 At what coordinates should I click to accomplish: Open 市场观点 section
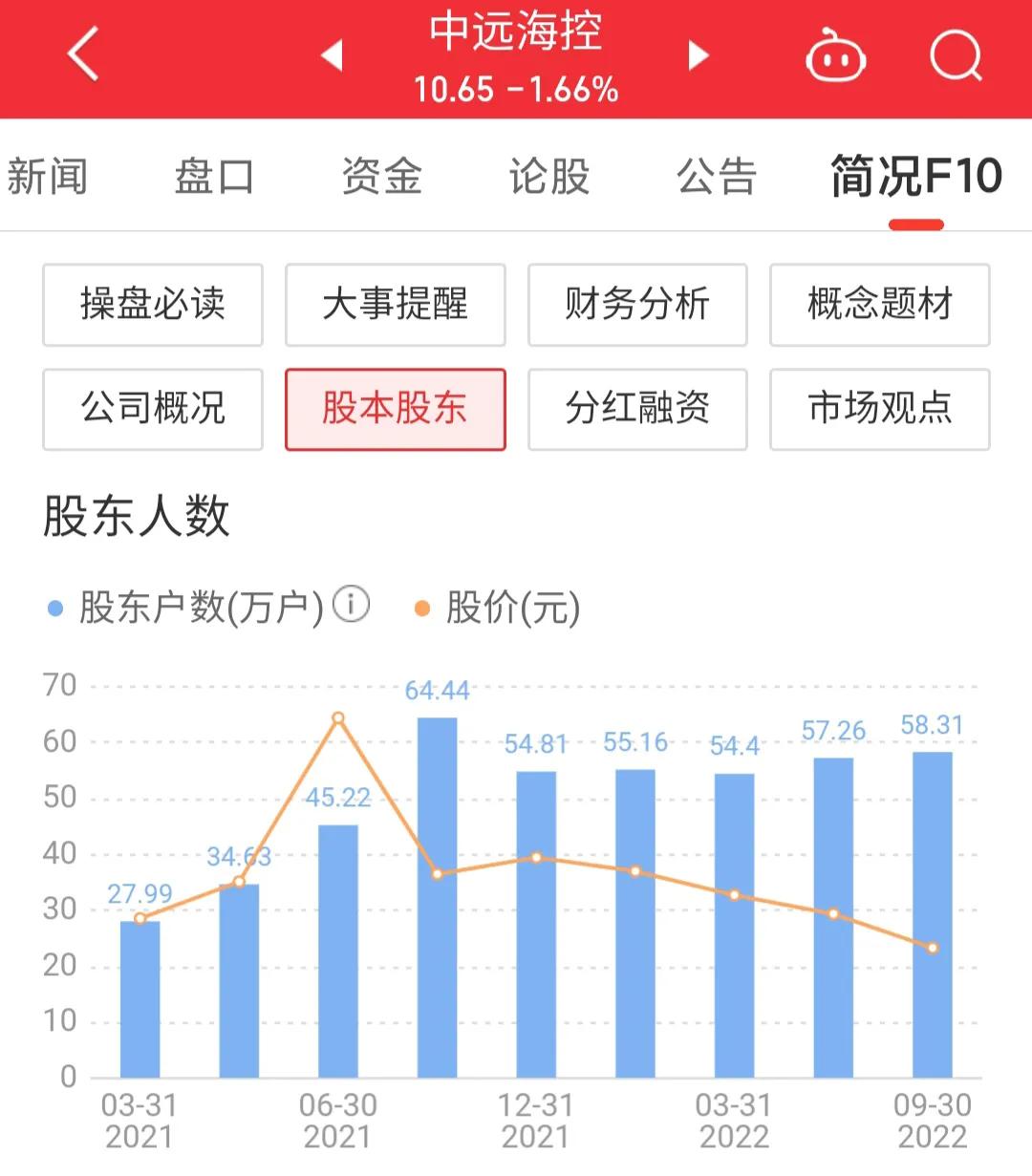880,409
